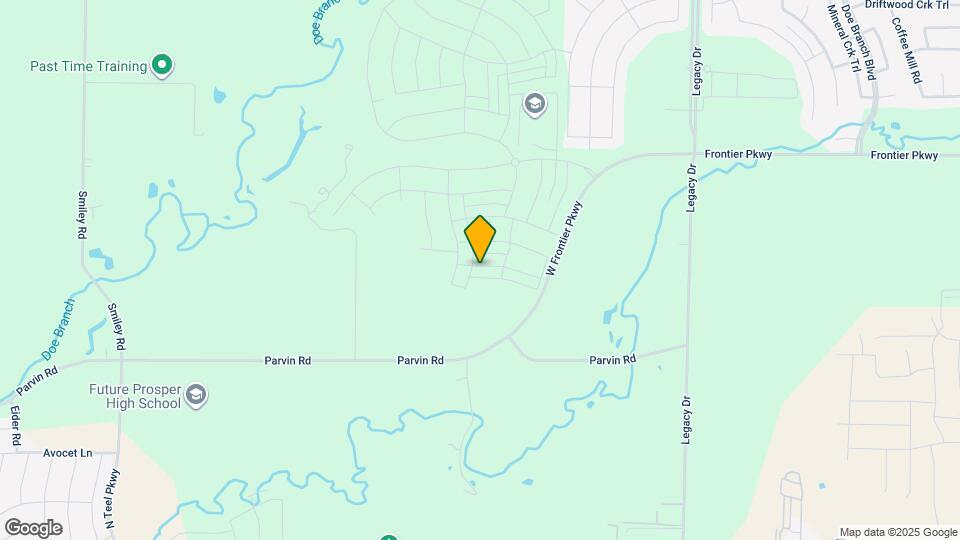
Task: Open the school pin near Frontier Pkwy
Action: pyautogui.click(x=535, y=104)
